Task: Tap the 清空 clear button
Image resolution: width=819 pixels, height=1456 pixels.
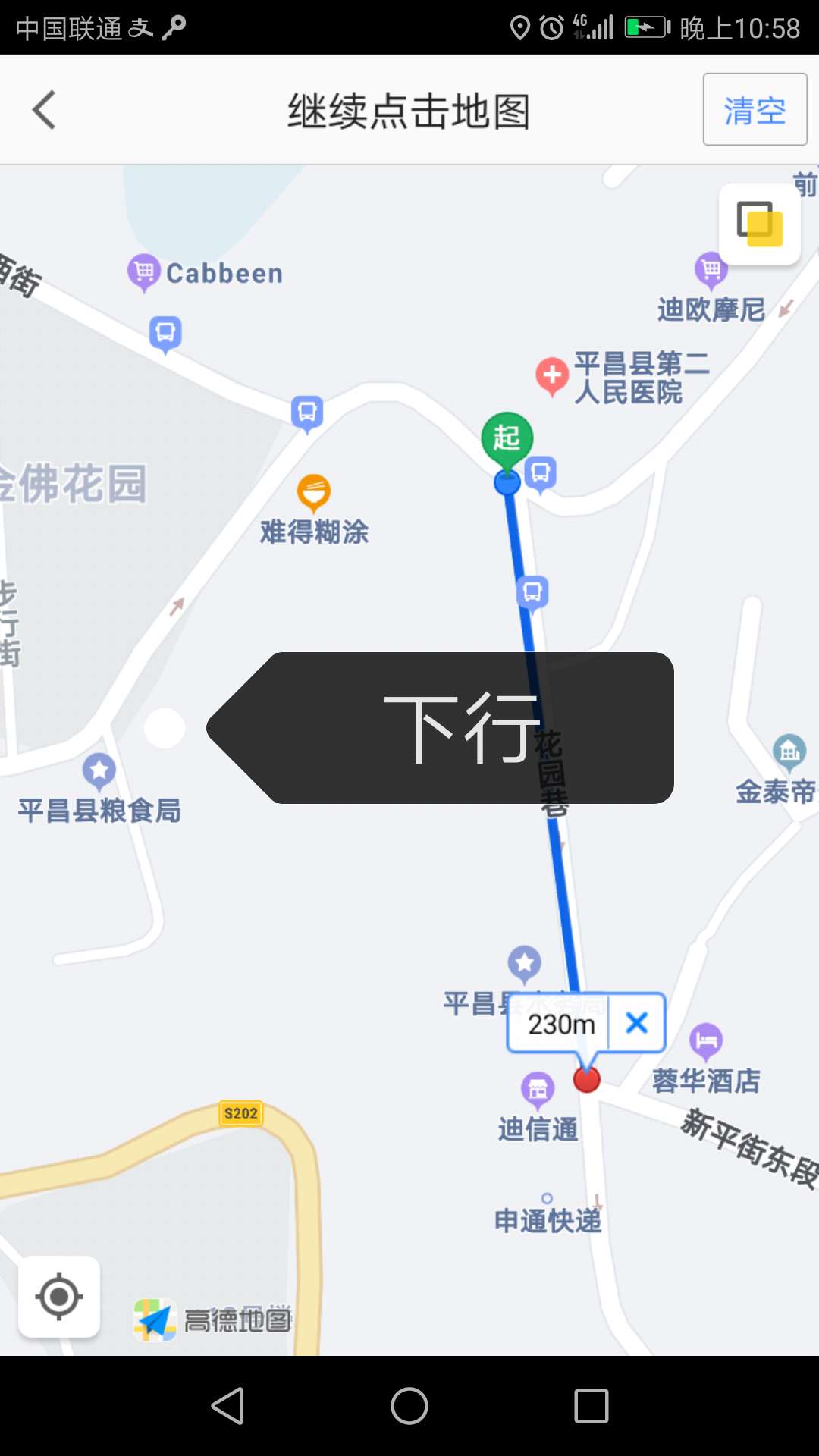Action: tap(755, 110)
